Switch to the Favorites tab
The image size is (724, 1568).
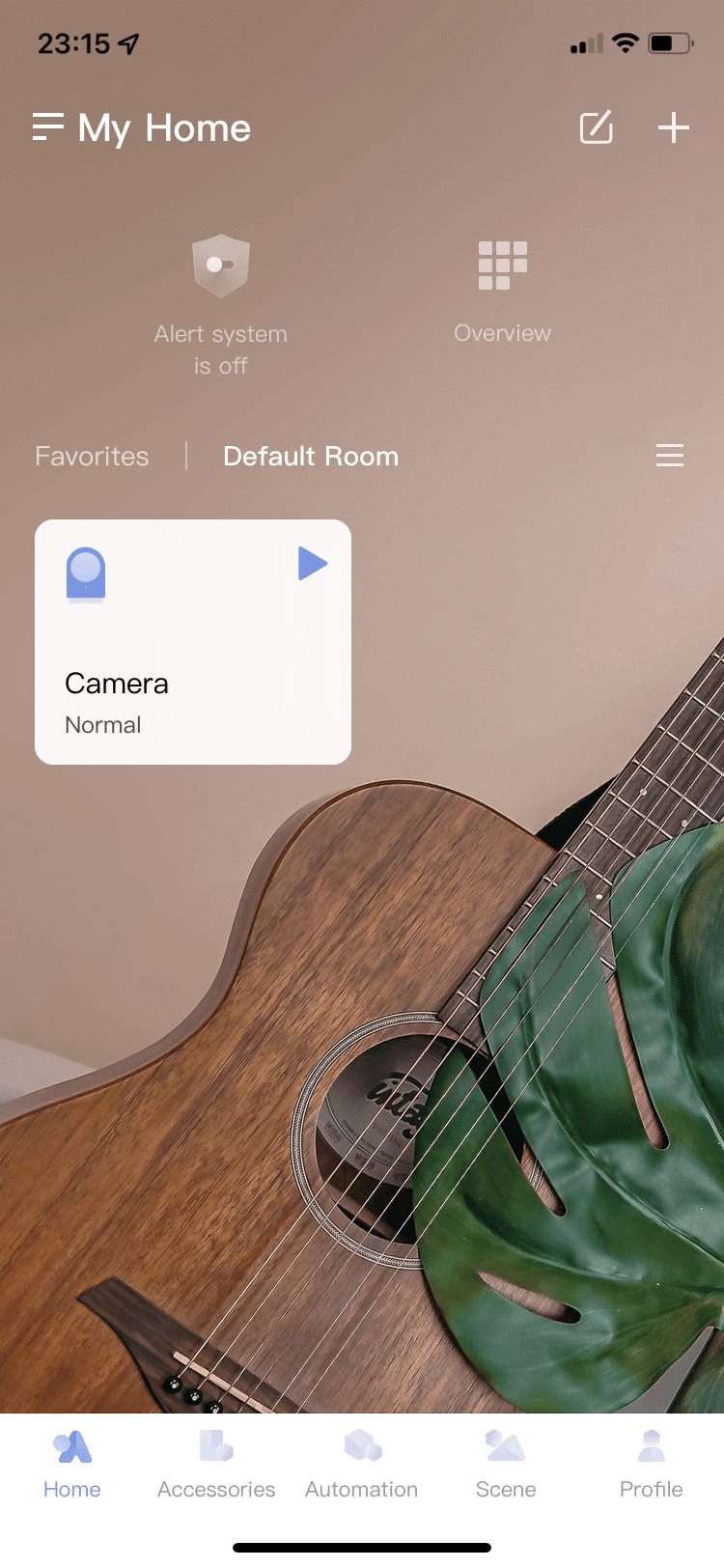click(x=92, y=456)
